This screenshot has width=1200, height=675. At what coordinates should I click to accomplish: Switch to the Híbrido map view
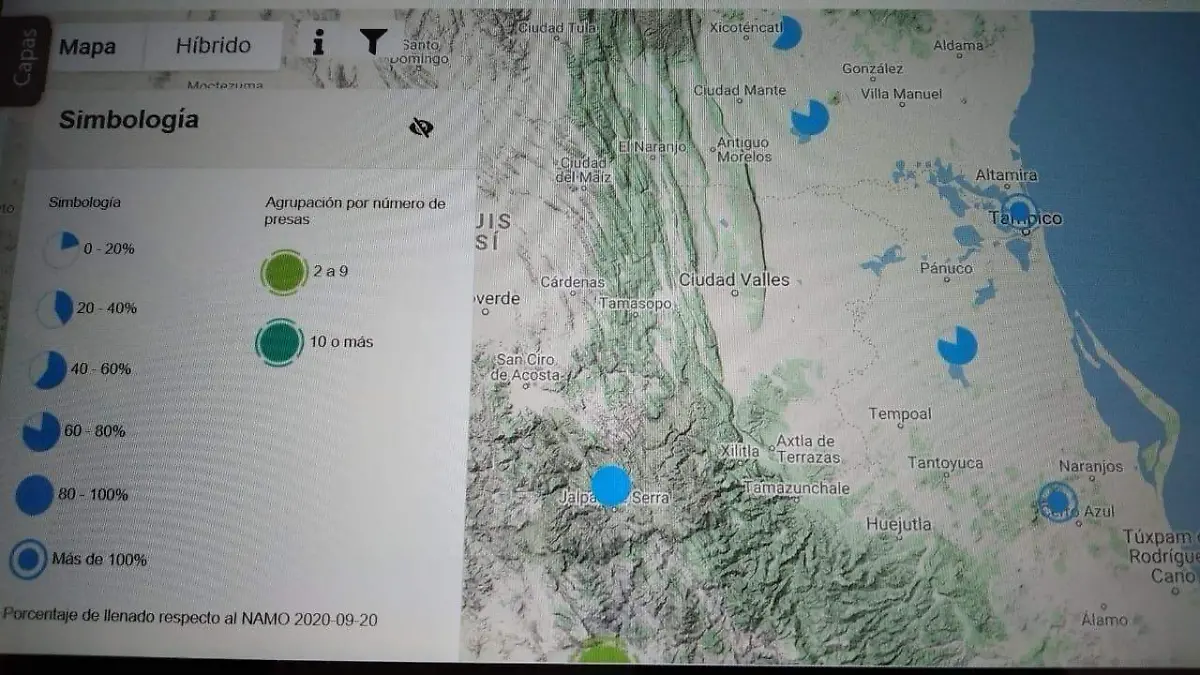click(x=213, y=46)
